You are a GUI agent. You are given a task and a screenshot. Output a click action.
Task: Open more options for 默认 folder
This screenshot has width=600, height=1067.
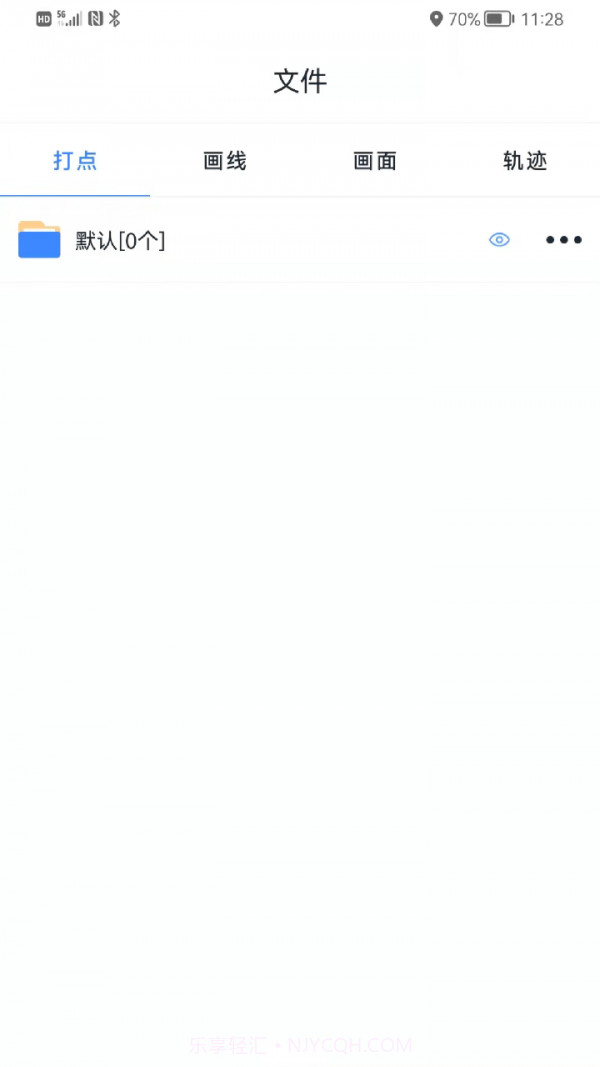[564, 240]
